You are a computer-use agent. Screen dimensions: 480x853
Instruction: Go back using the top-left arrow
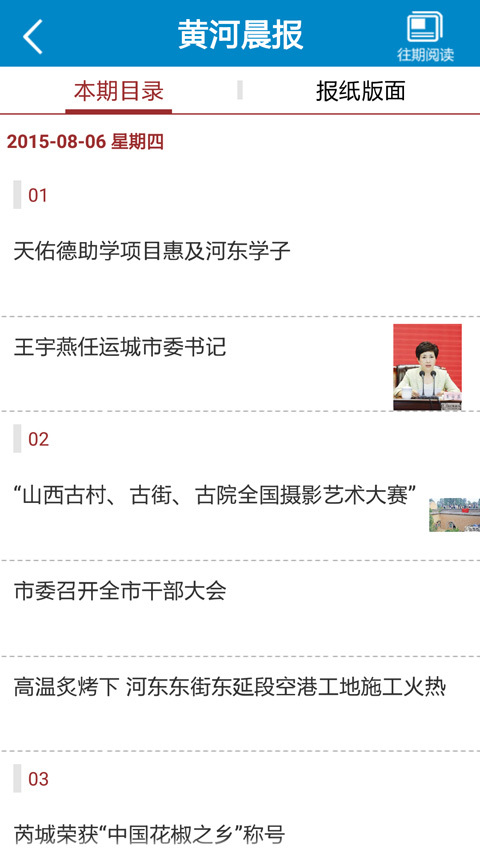(33, 36)
